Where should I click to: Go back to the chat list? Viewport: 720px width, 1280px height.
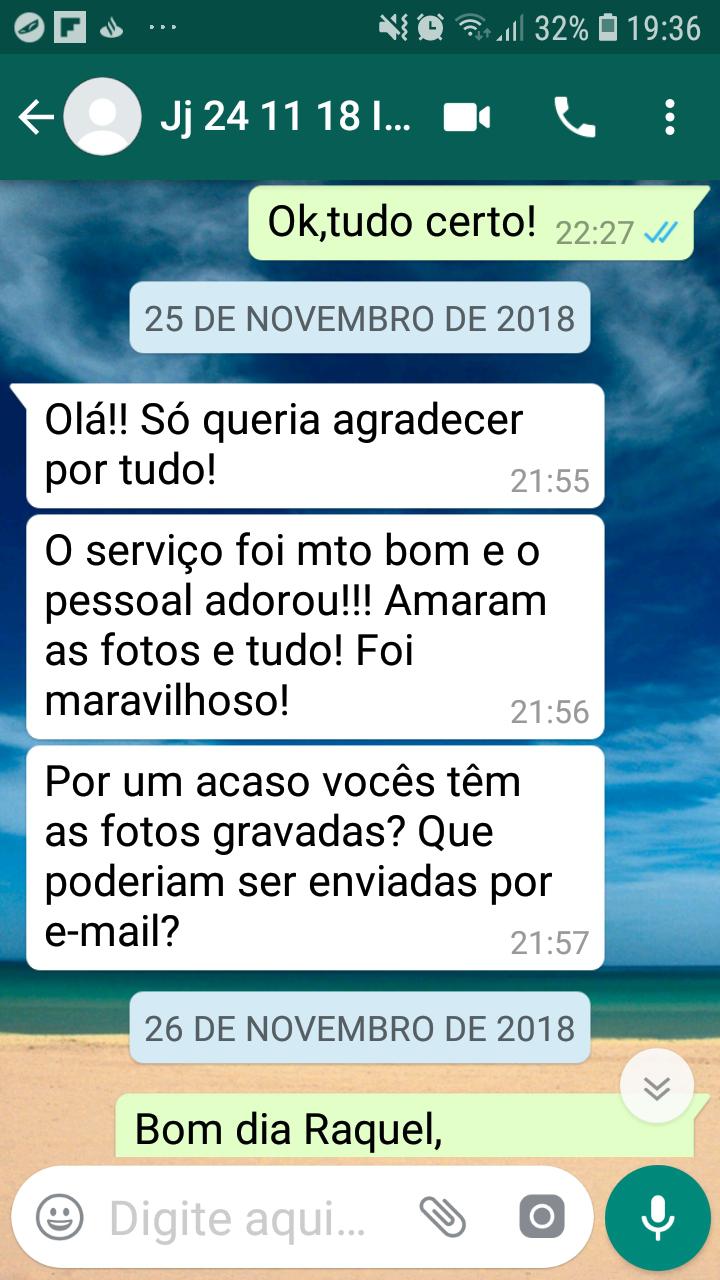[x=35, y=118]
